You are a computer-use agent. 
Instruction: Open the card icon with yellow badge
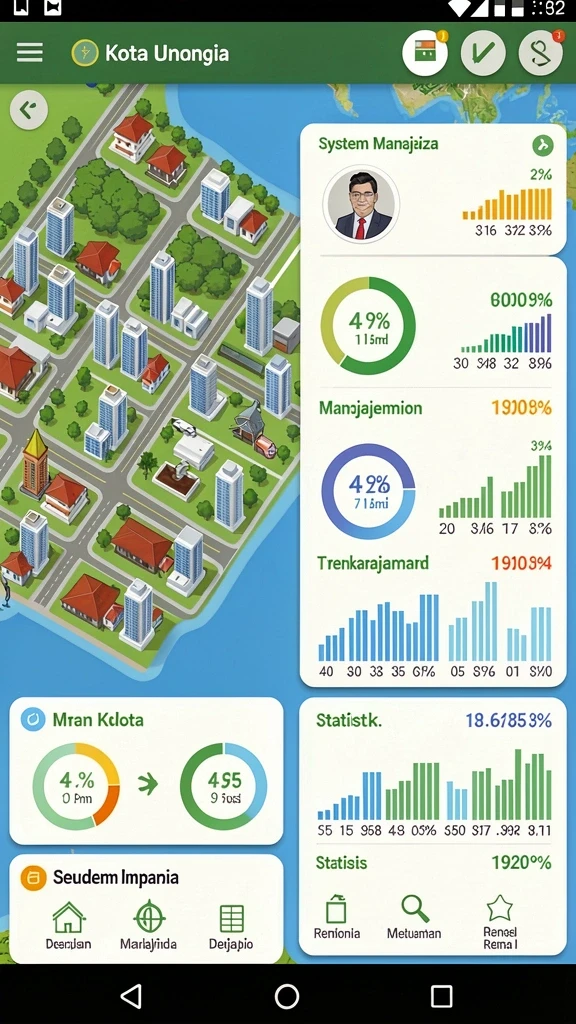pyautogui.click(x=425, y=53)
